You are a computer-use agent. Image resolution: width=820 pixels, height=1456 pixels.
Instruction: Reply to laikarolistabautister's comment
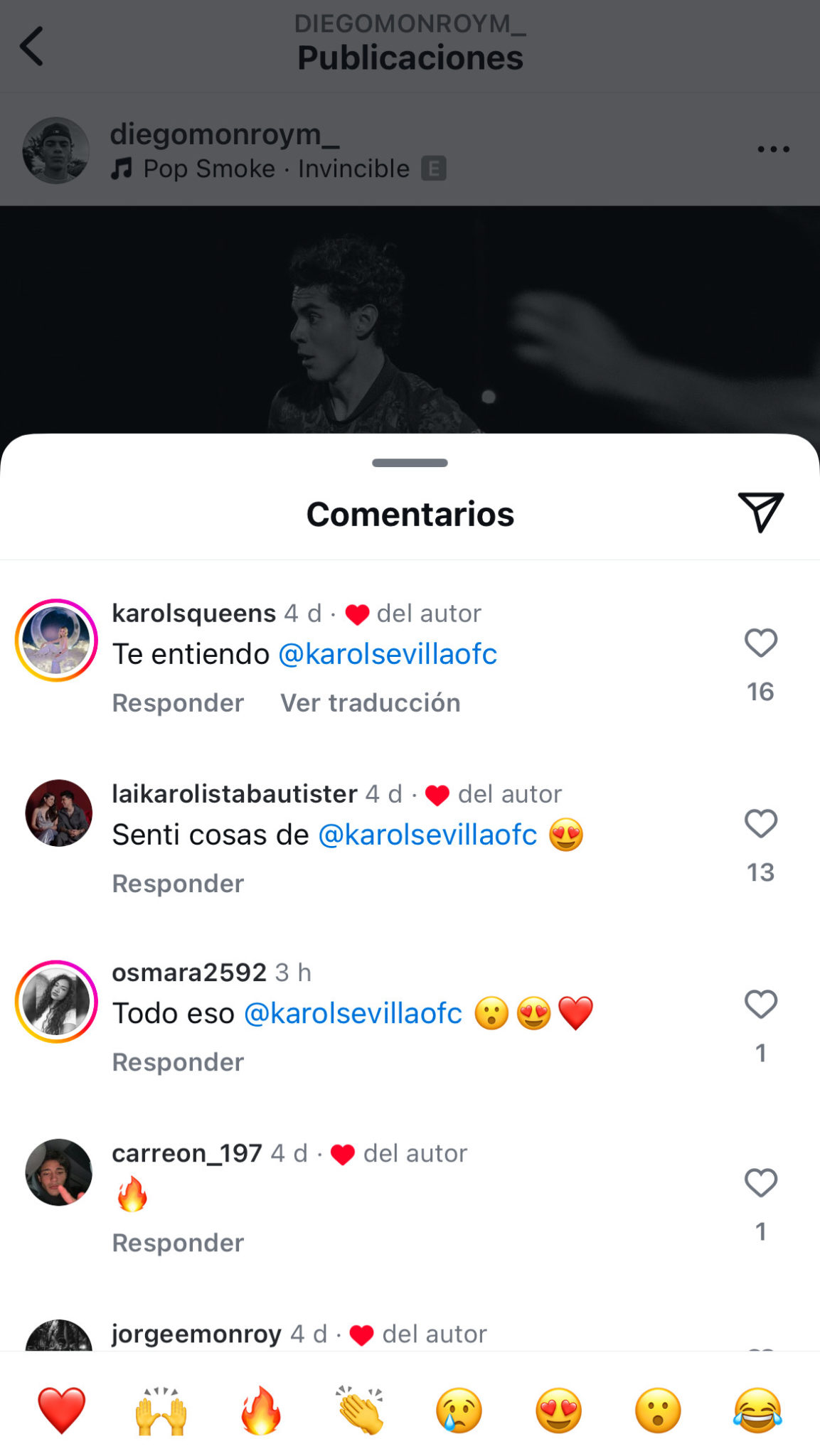(x=178, y=884)
